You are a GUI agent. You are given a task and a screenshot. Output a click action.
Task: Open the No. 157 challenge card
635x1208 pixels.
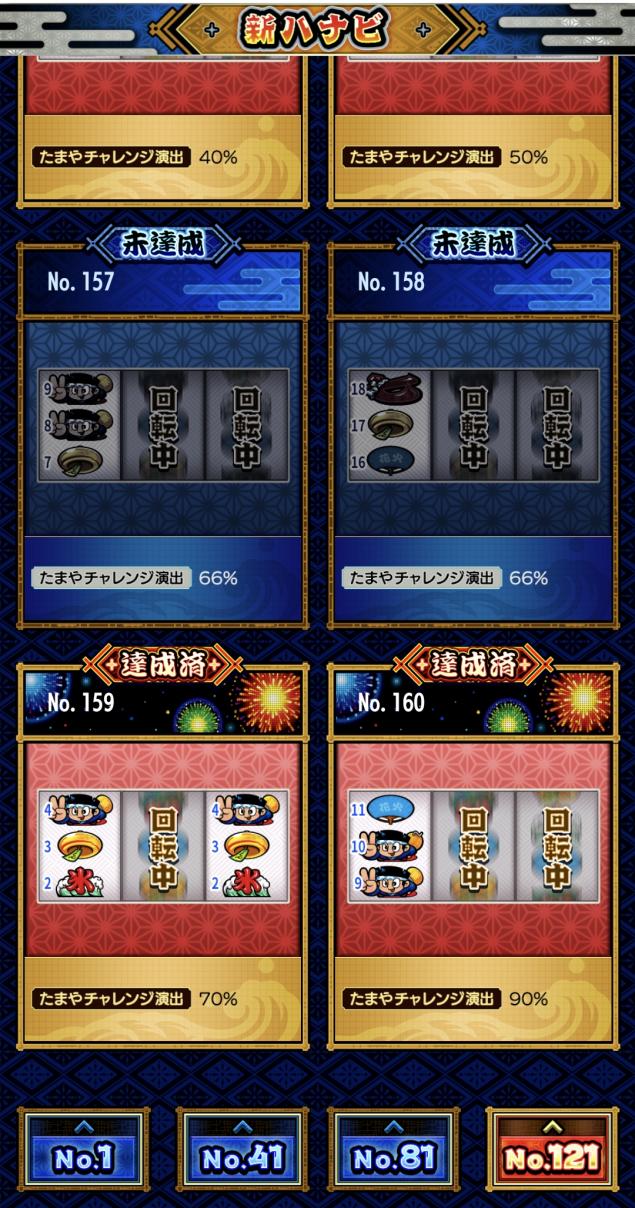163,428
